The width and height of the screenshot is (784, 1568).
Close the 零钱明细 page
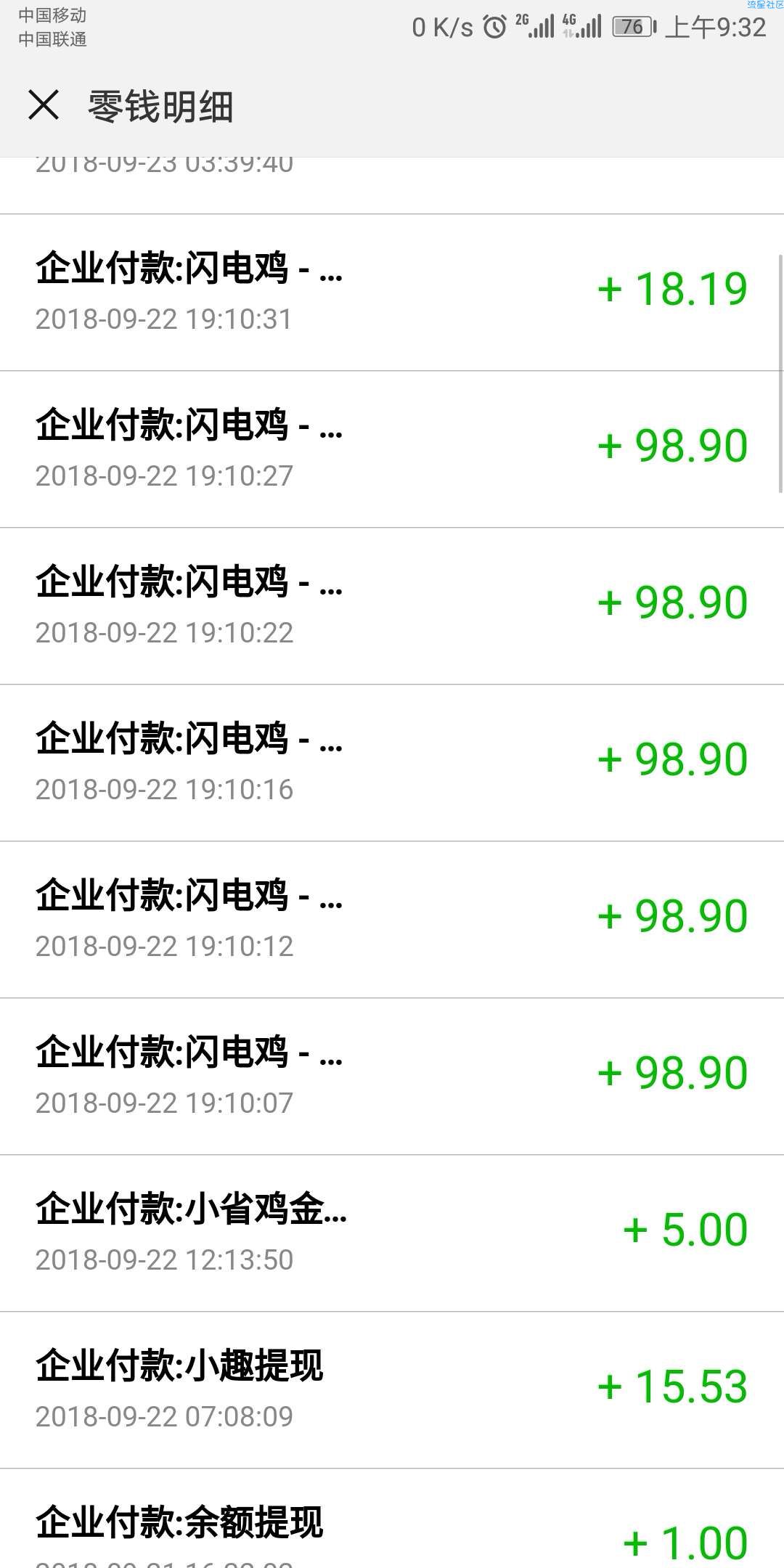tap(44, 106)
